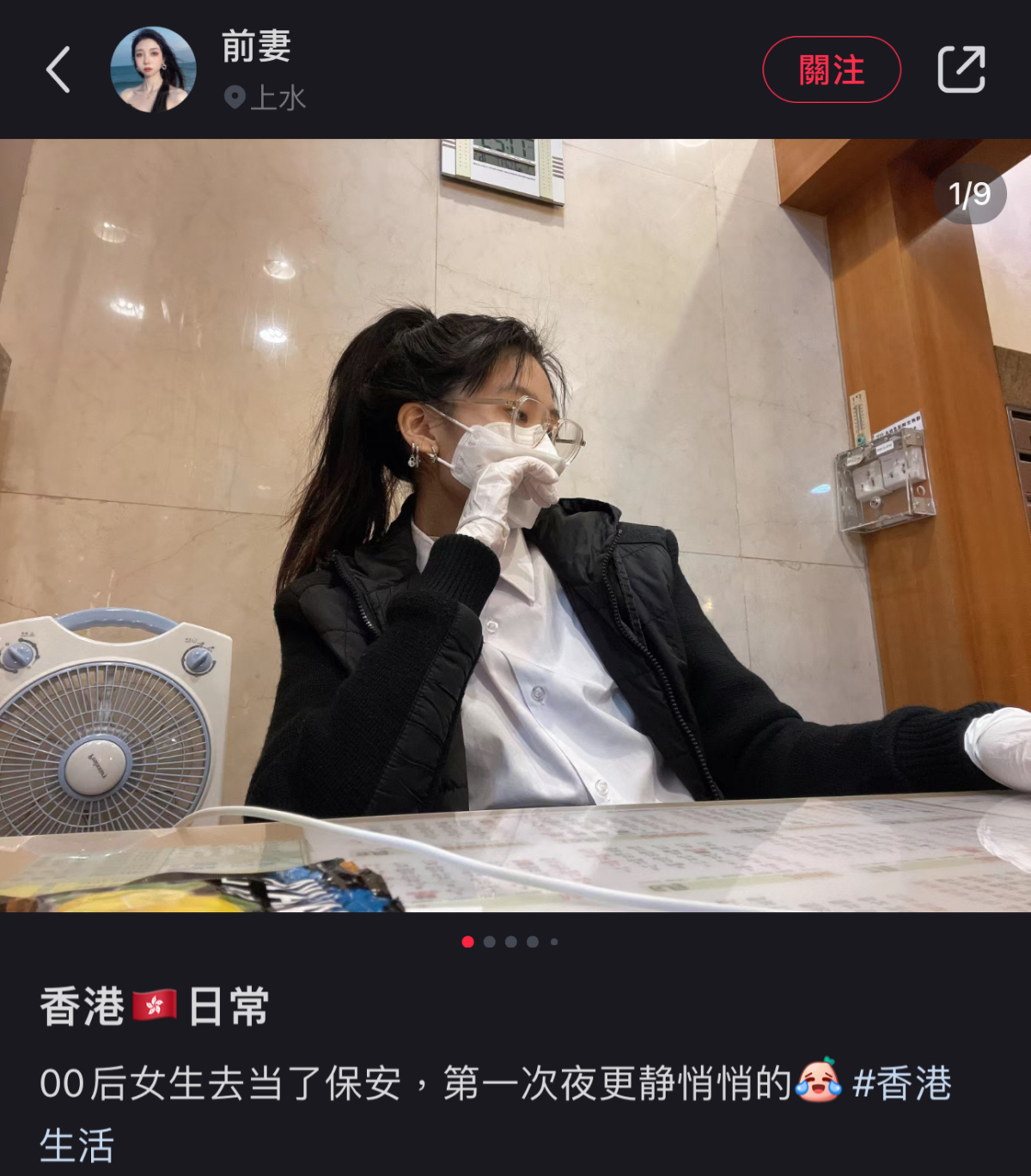Open 前妻's profile avatar
The image size is (1031, 1176).
point(153,70)
